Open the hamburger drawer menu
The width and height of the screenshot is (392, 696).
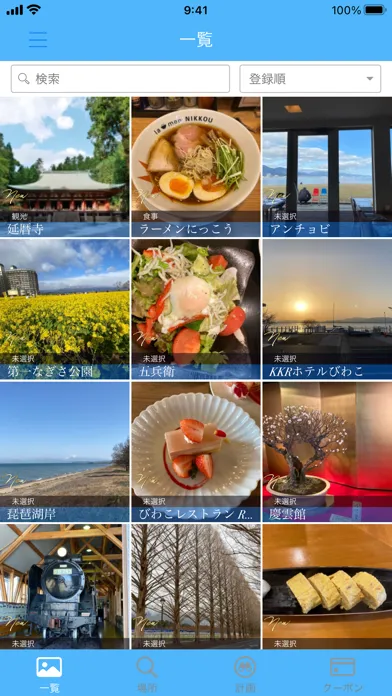(x=38, y=40)
